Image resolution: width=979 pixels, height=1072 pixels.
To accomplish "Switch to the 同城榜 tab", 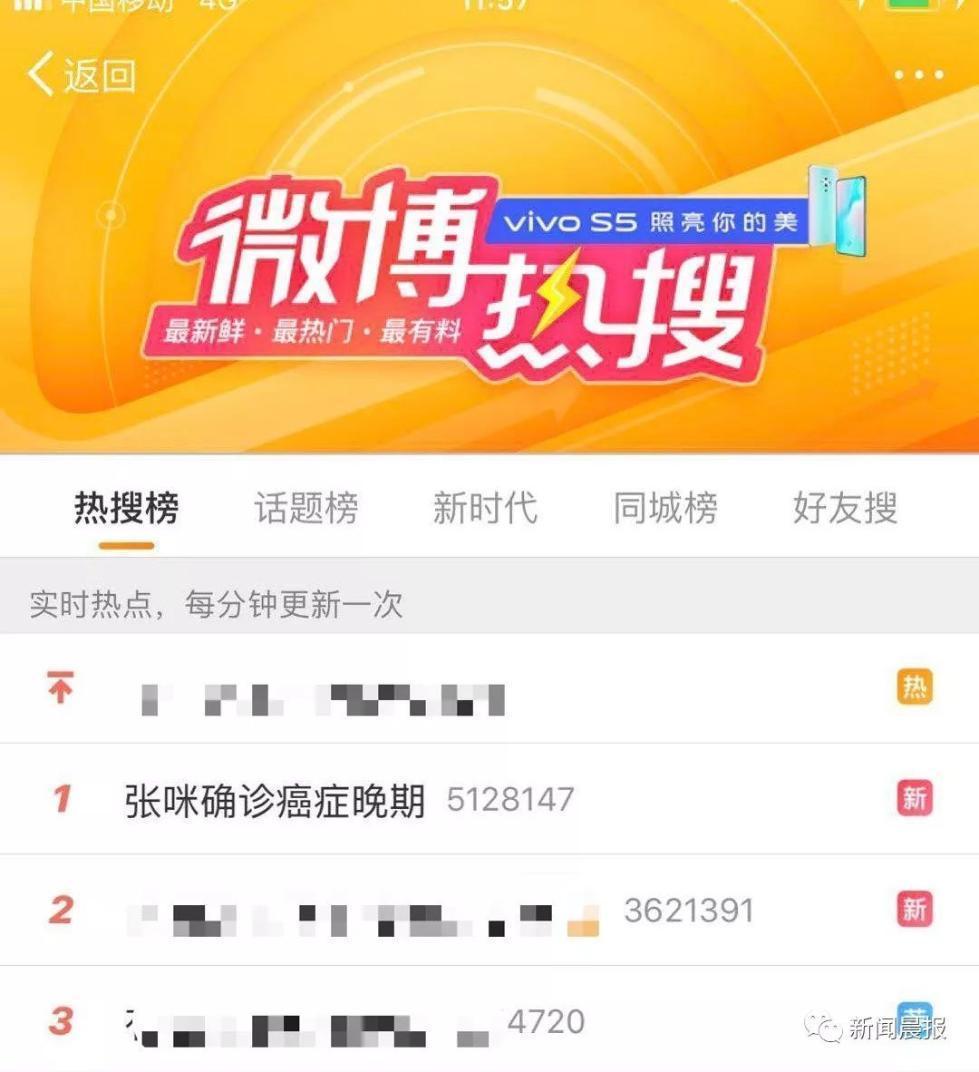I will pos(665,508).
